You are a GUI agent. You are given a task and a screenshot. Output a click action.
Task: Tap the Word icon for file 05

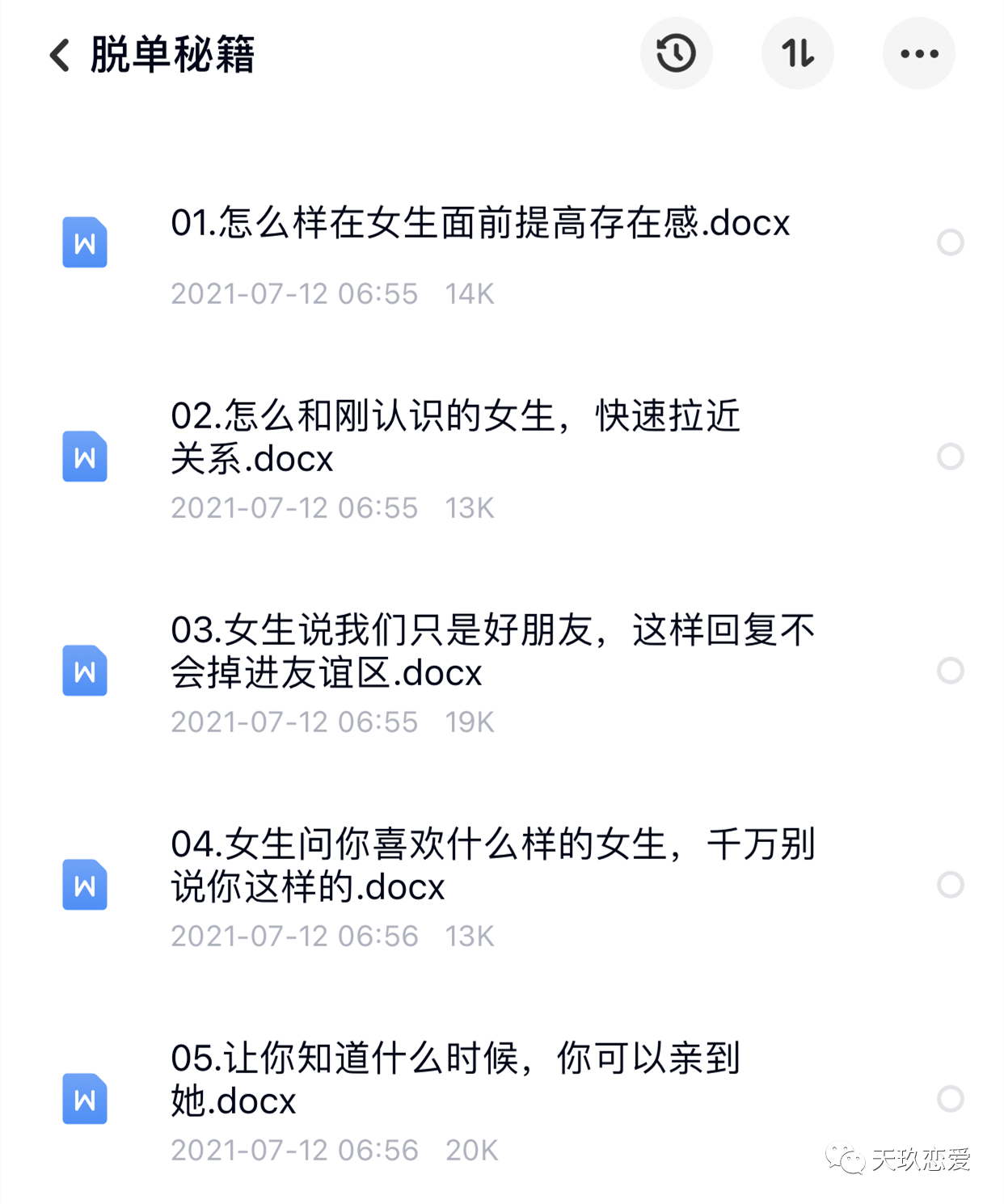coord(84,1099)
